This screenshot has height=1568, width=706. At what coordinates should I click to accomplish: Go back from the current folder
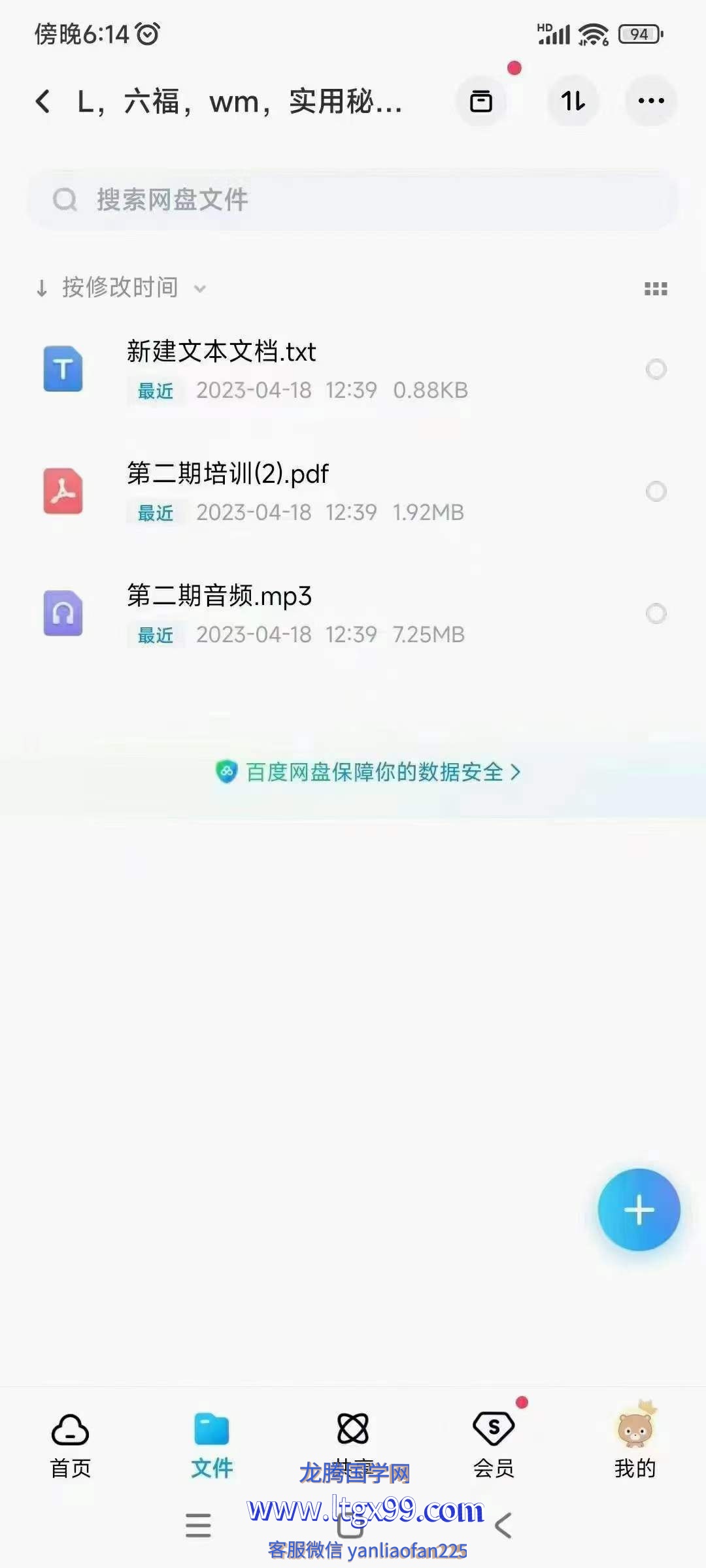[x=43, y=101]
